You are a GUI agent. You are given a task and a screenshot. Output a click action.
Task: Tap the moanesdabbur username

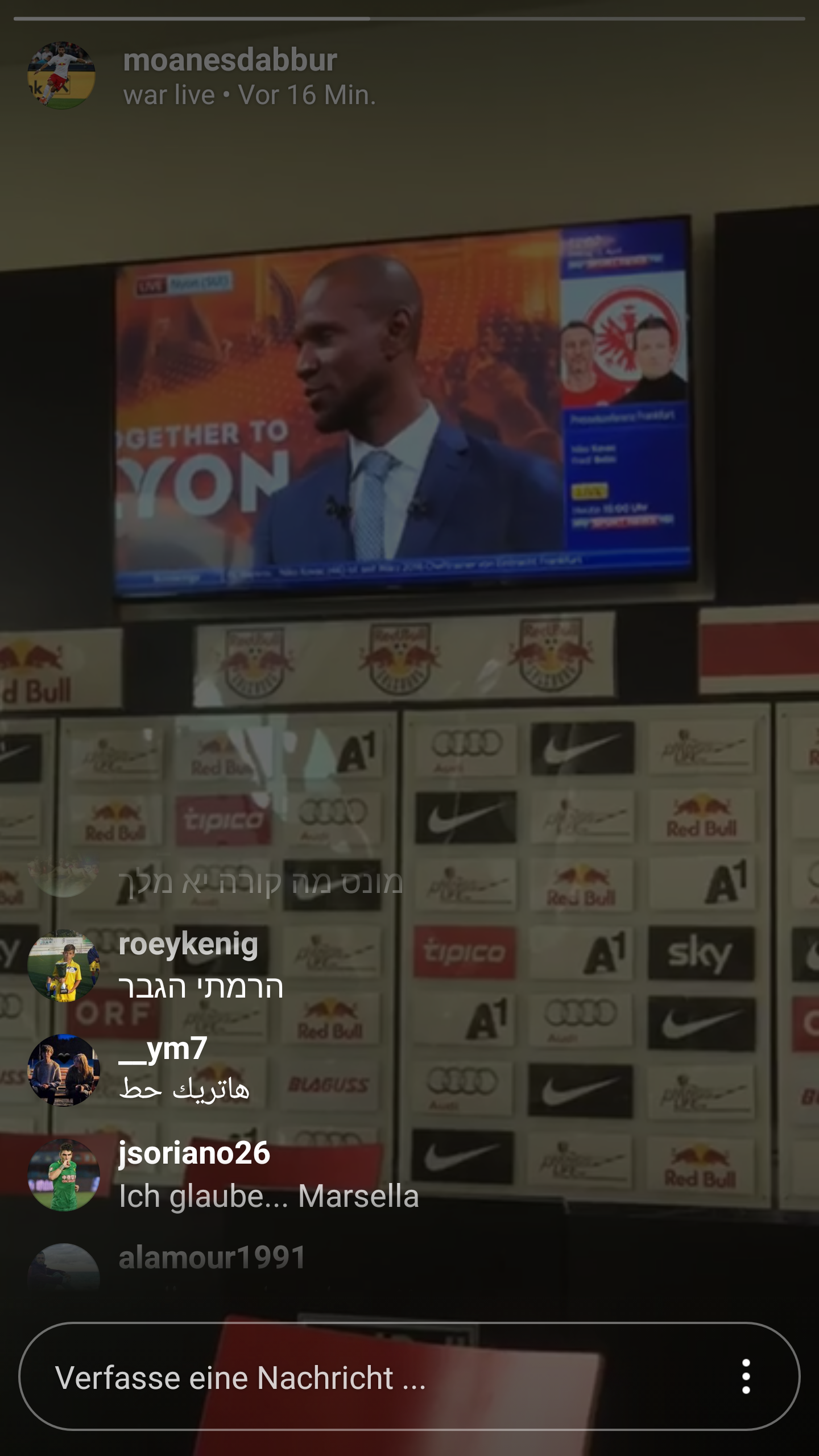coord(230,60)
